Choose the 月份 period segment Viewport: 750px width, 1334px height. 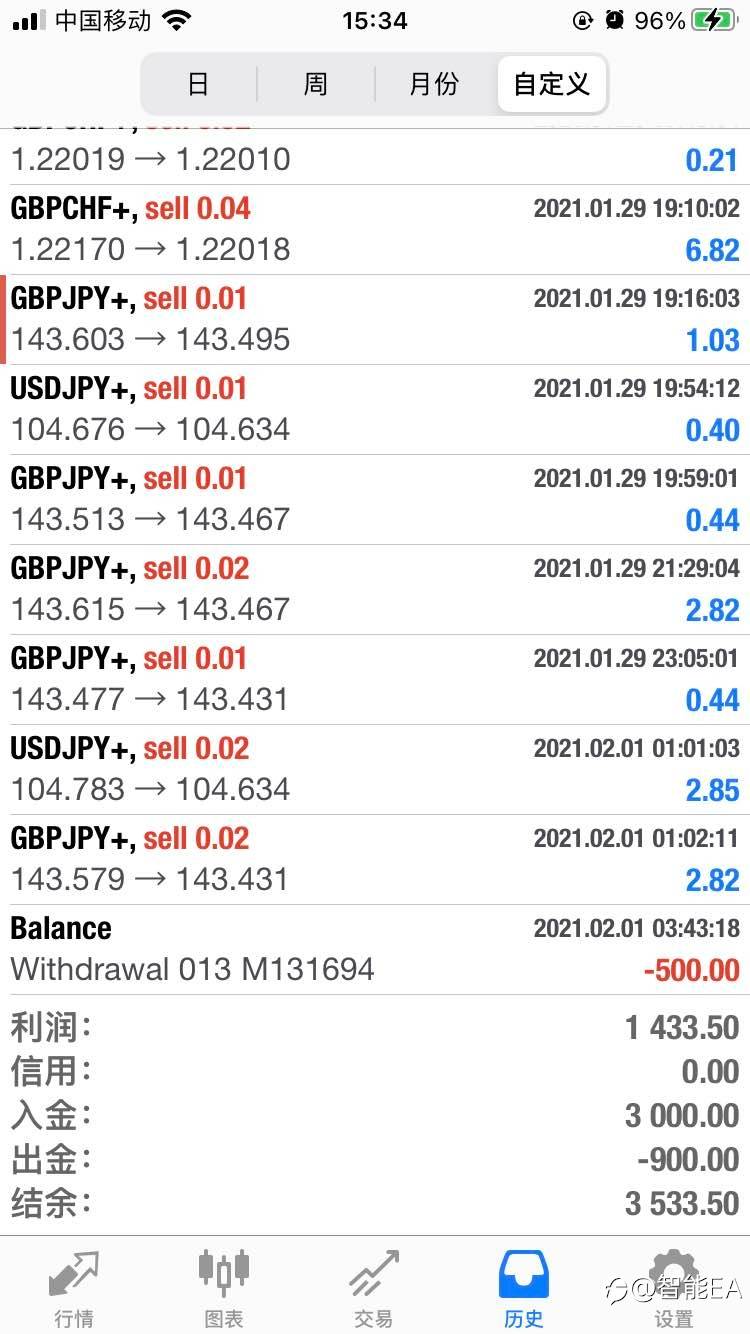433,84
